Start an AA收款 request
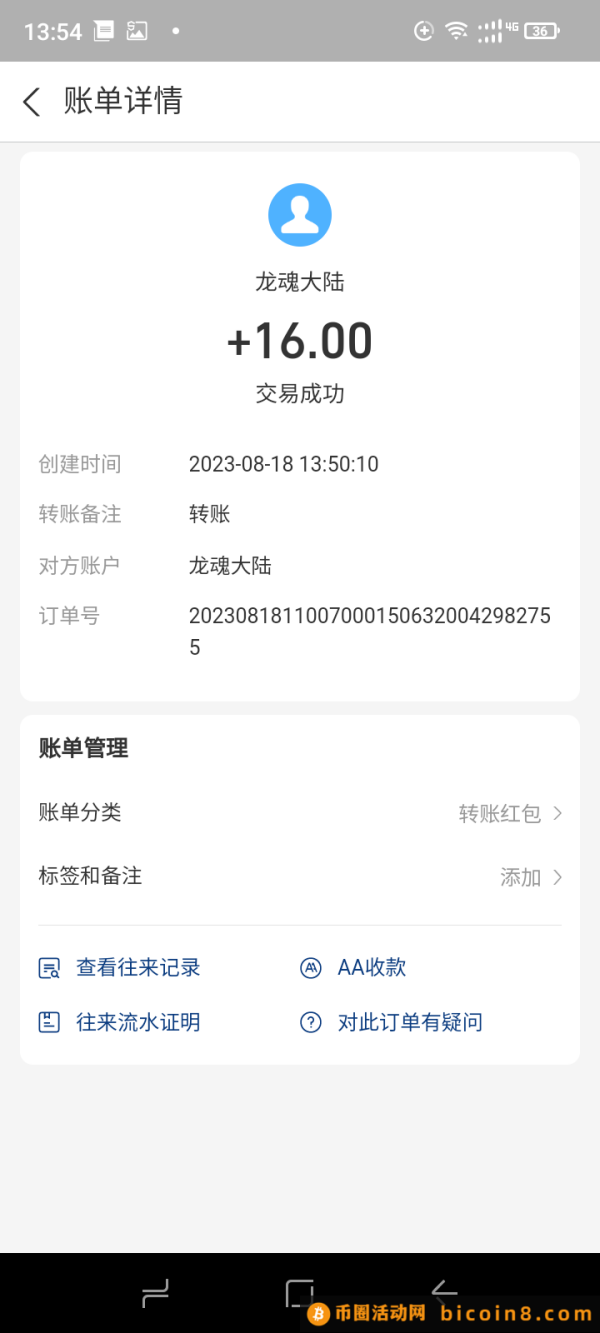 pos(353,967)
